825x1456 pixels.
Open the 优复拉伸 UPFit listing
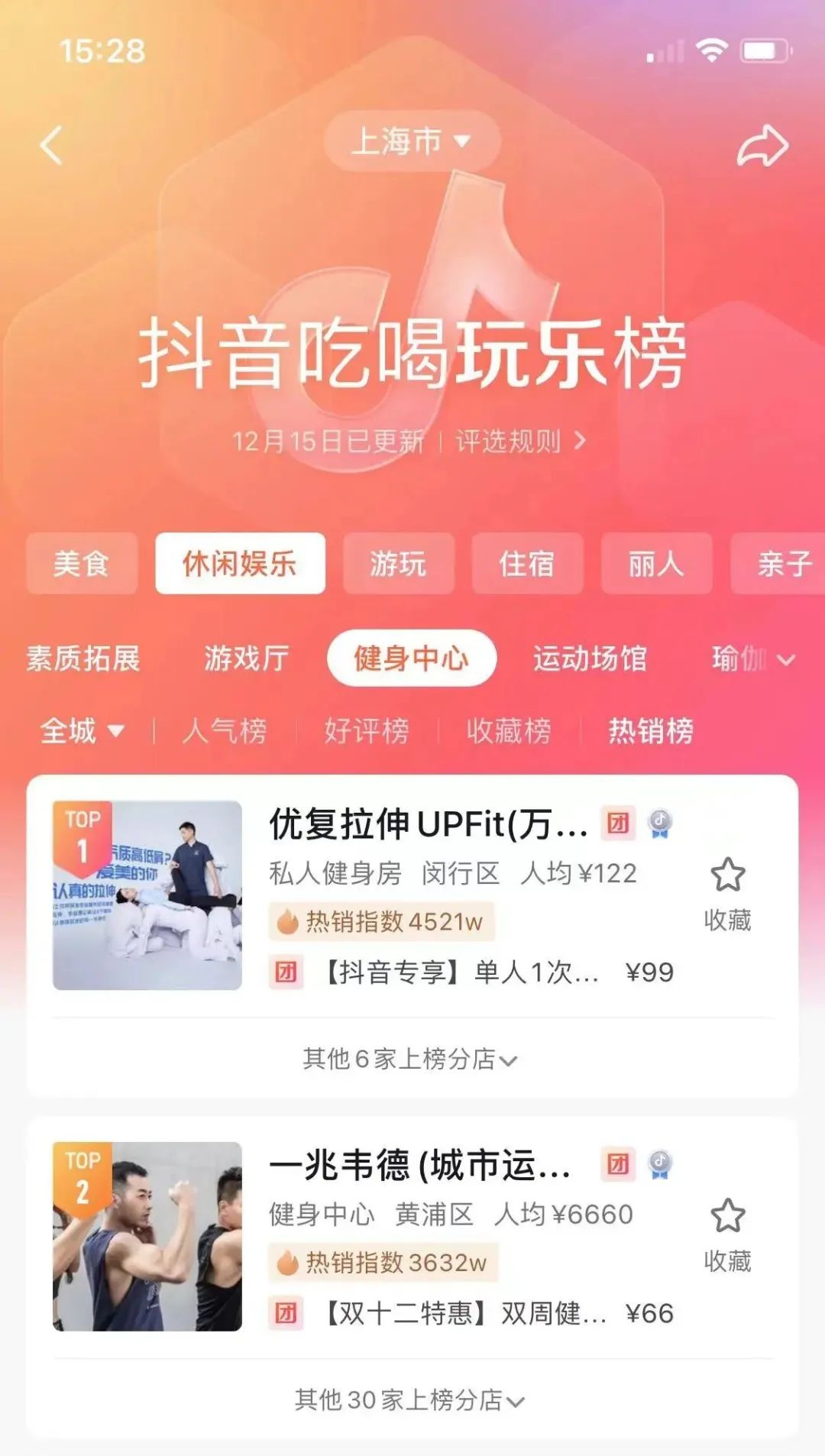click(428, 824)
